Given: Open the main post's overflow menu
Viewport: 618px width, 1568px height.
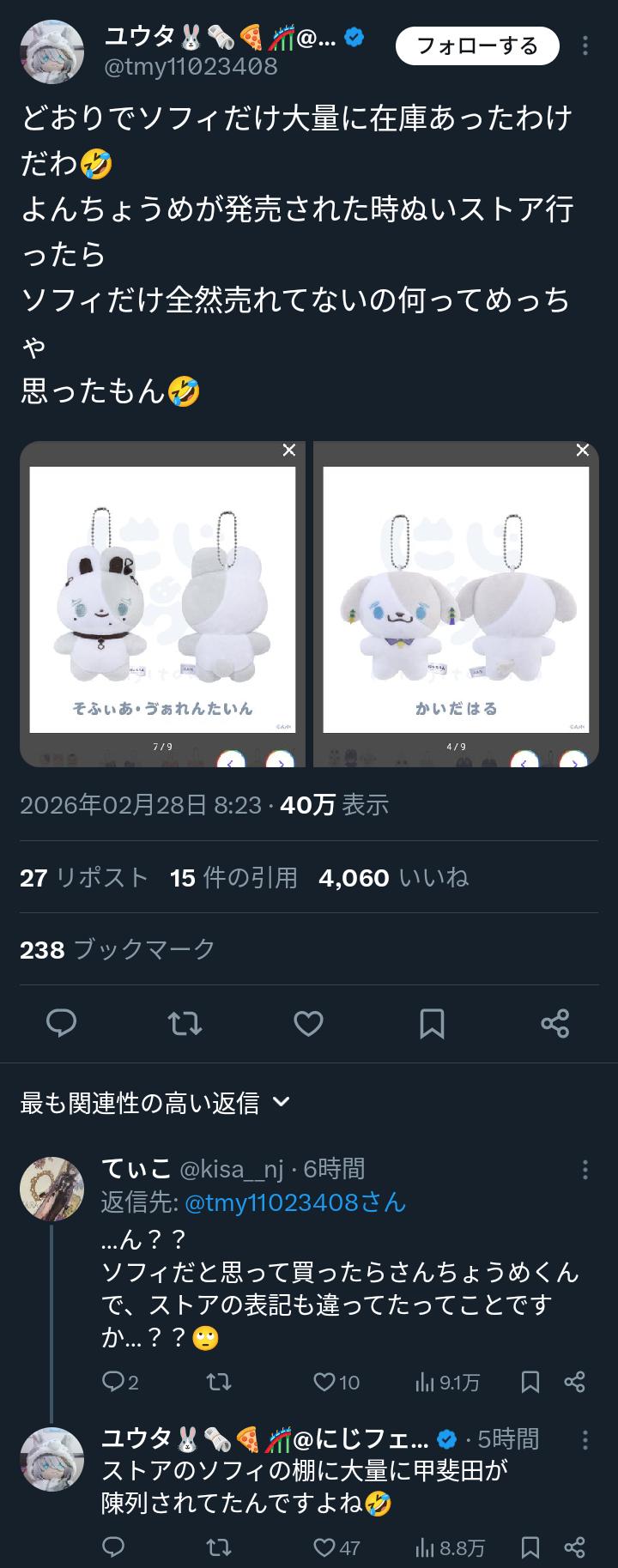Looking at the screenshot, I should [585, 46].
